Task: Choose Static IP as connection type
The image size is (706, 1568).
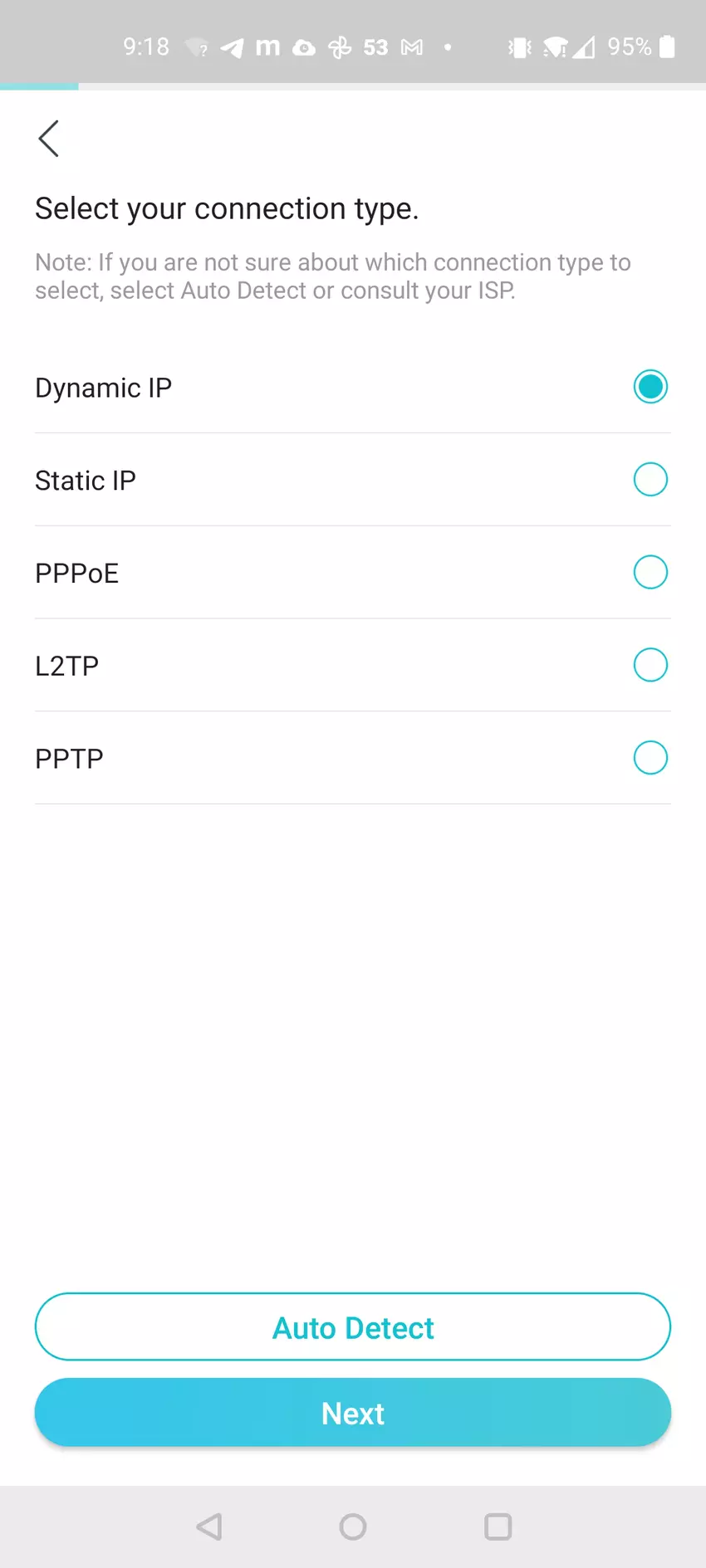Action: [x=650, y=480]
